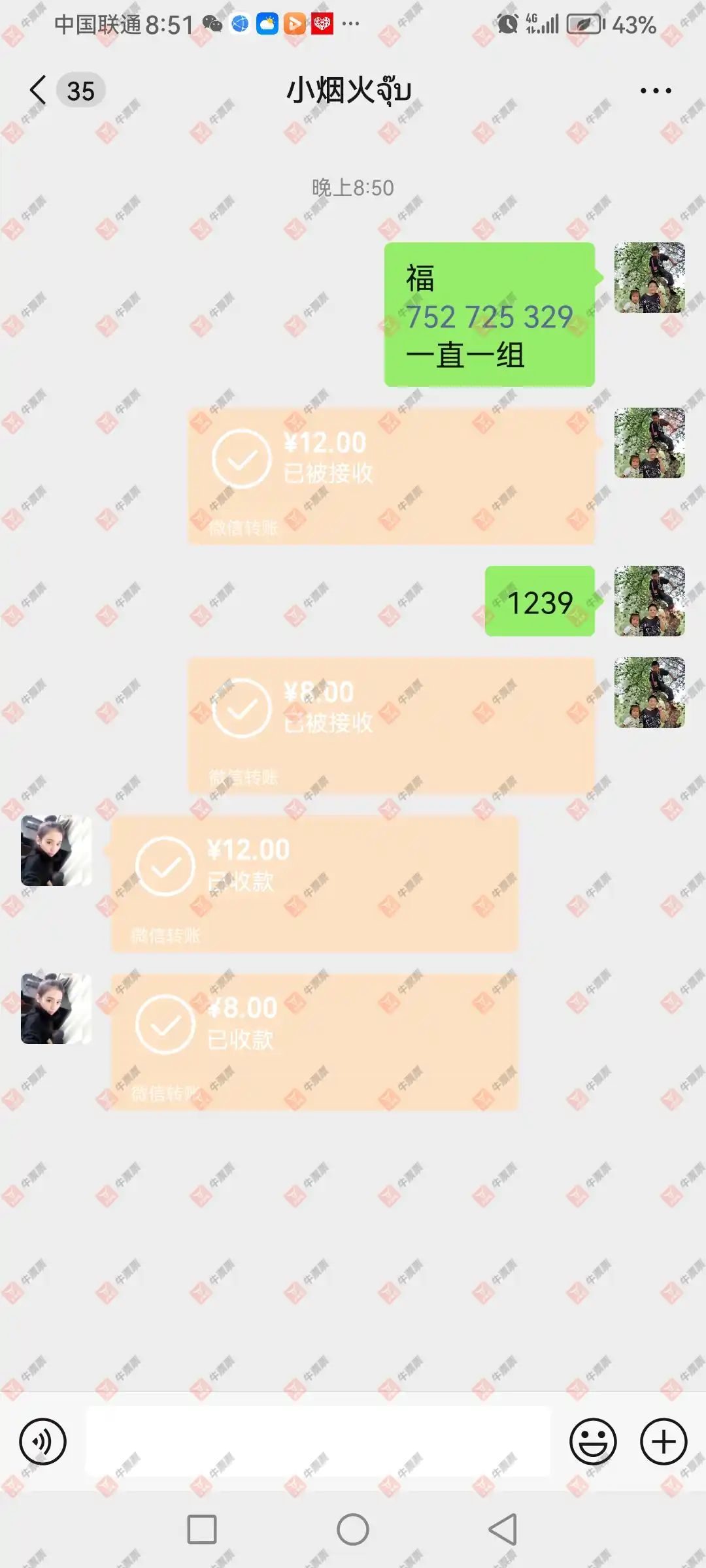Open the emoji sticker panel
Image resolution: width=706 pixels, height=1568 pixels.
[x=593, y=1441]
